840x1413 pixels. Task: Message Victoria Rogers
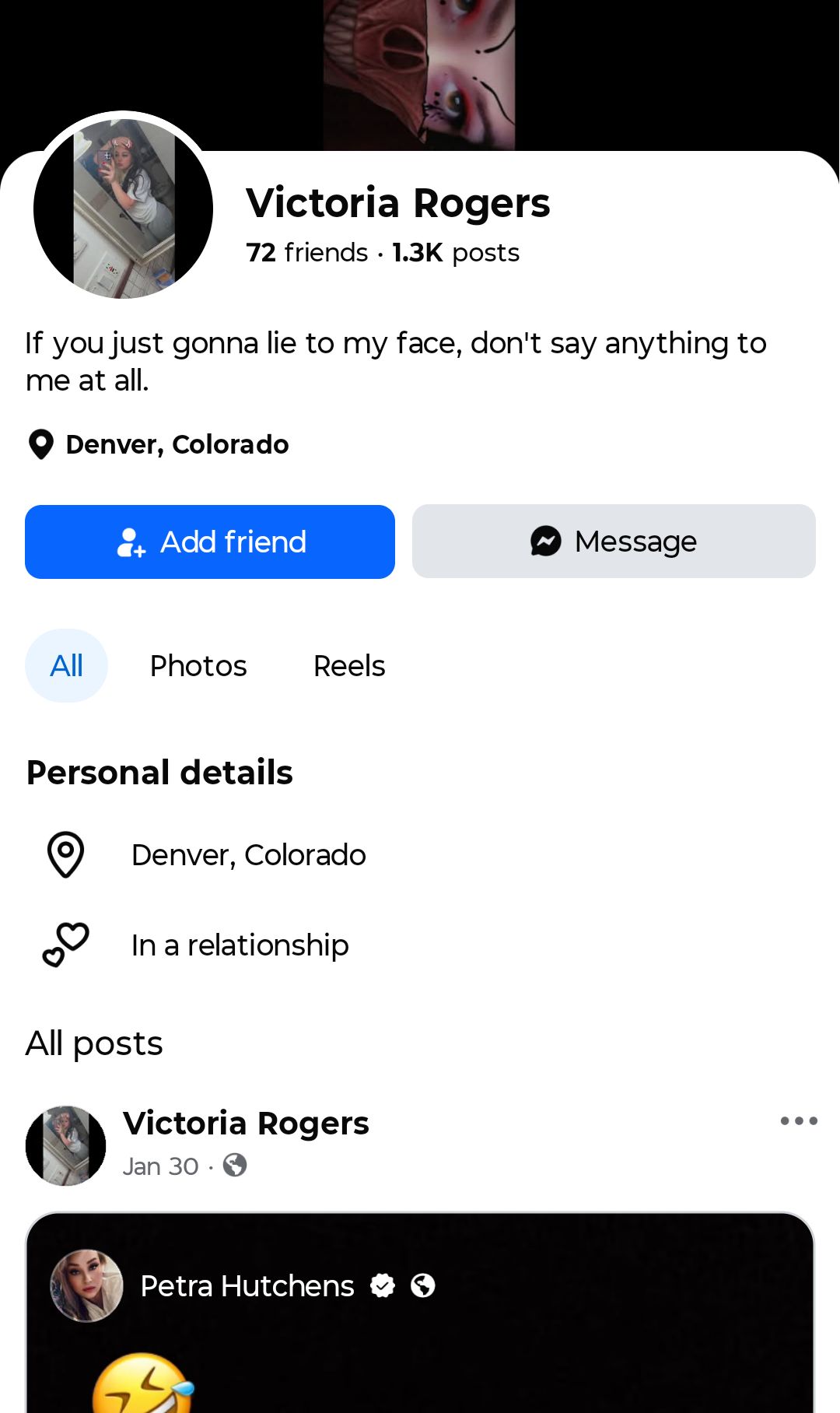(x=614, y=542)
